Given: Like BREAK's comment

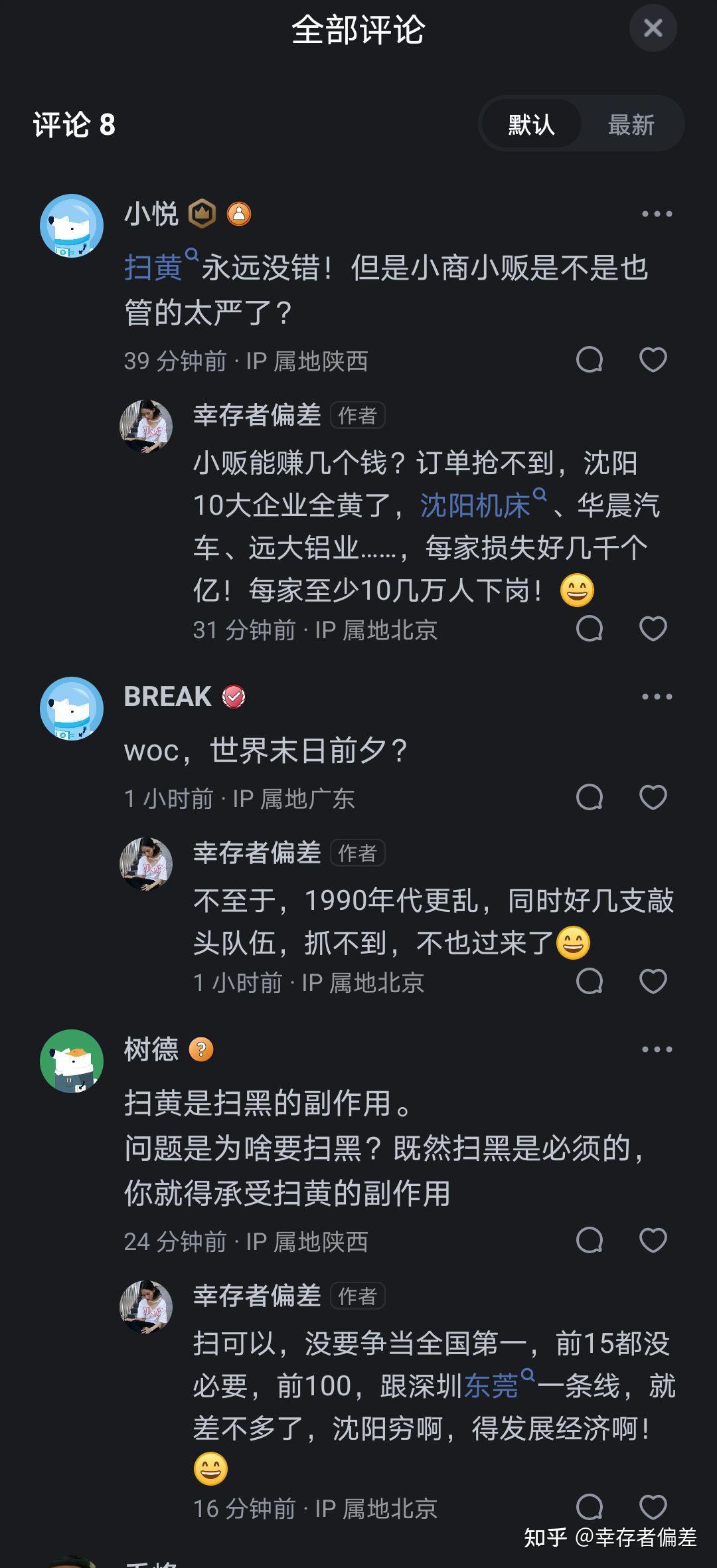Looking at the screenshot, I should pyautogui.click(x=653, y=798).
